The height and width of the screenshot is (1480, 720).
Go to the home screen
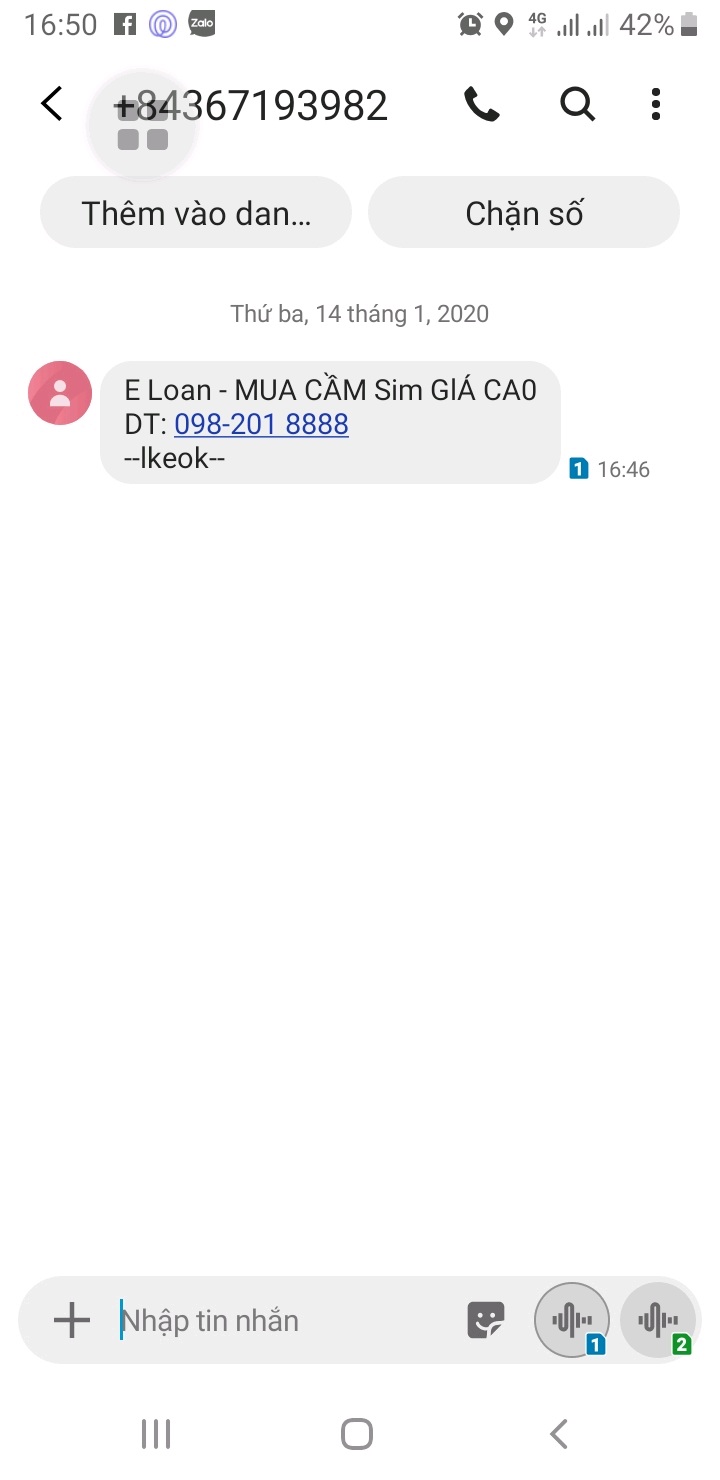point(357,1434)
